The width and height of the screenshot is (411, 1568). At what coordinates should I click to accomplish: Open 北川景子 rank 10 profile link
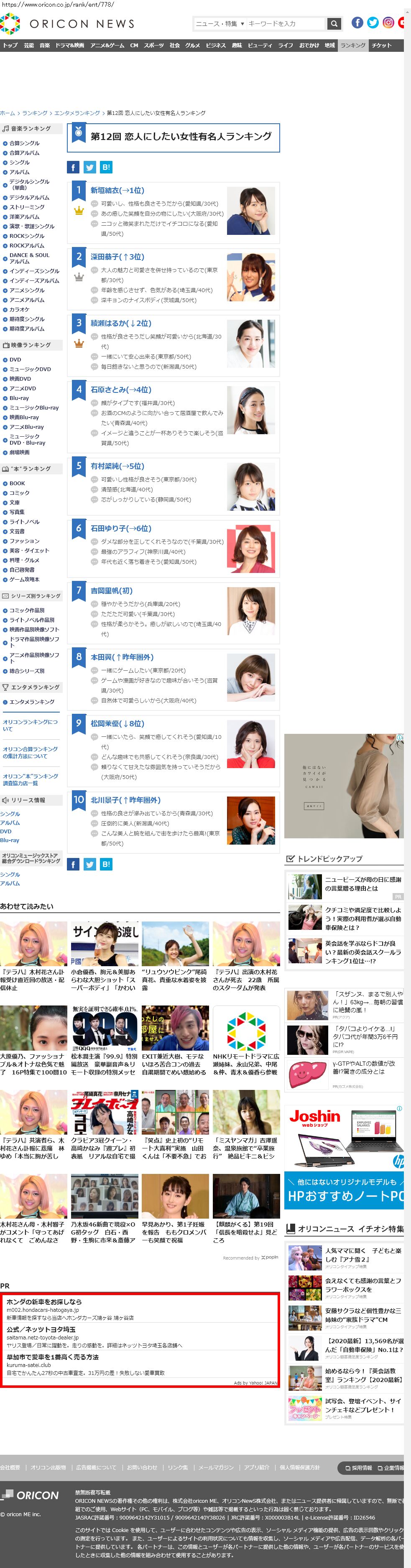[125, 800]
